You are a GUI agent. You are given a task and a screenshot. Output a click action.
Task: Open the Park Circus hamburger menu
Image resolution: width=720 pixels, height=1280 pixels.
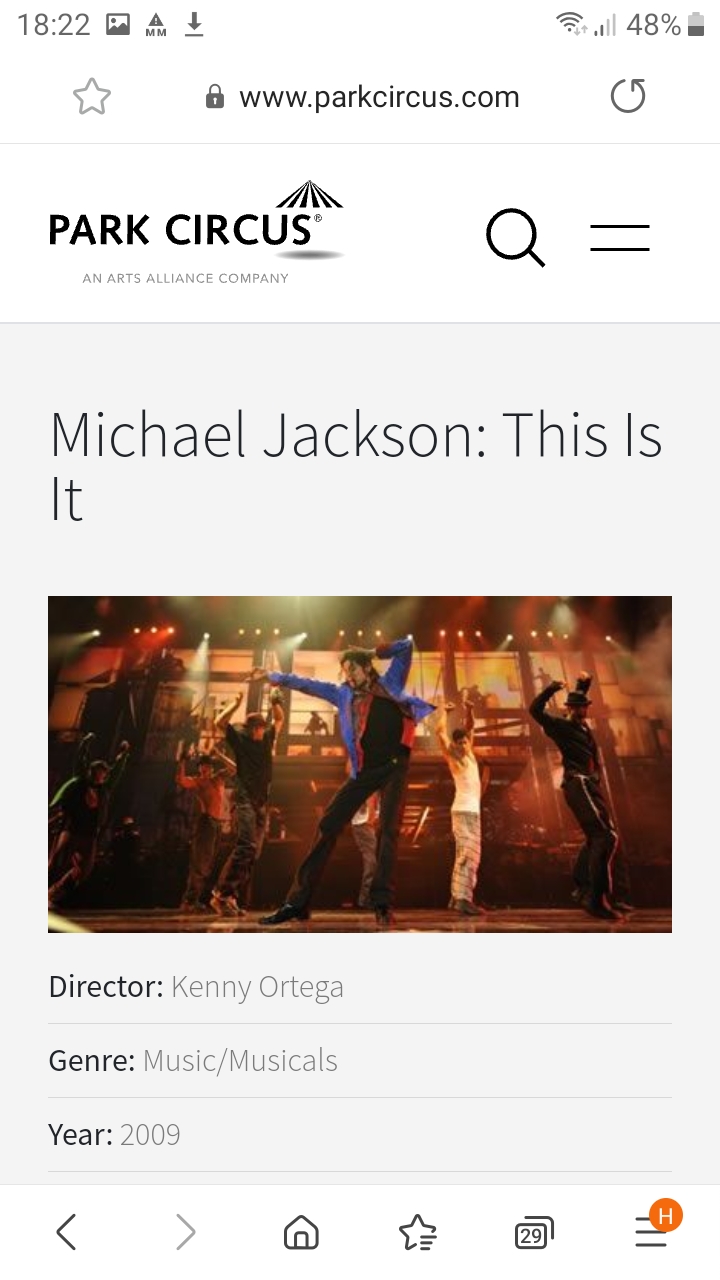620,237
